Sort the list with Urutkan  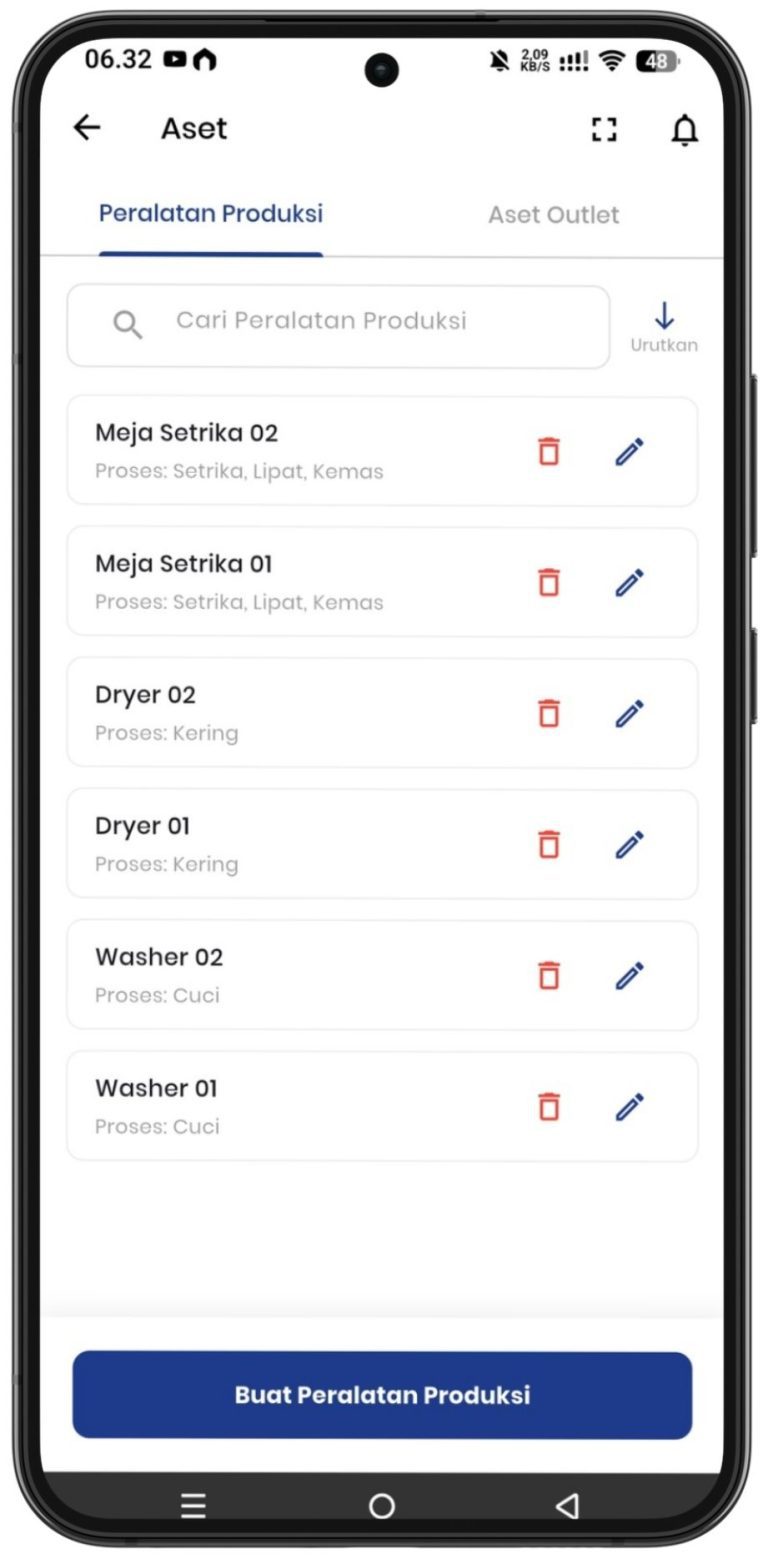(x=664, y=328)
